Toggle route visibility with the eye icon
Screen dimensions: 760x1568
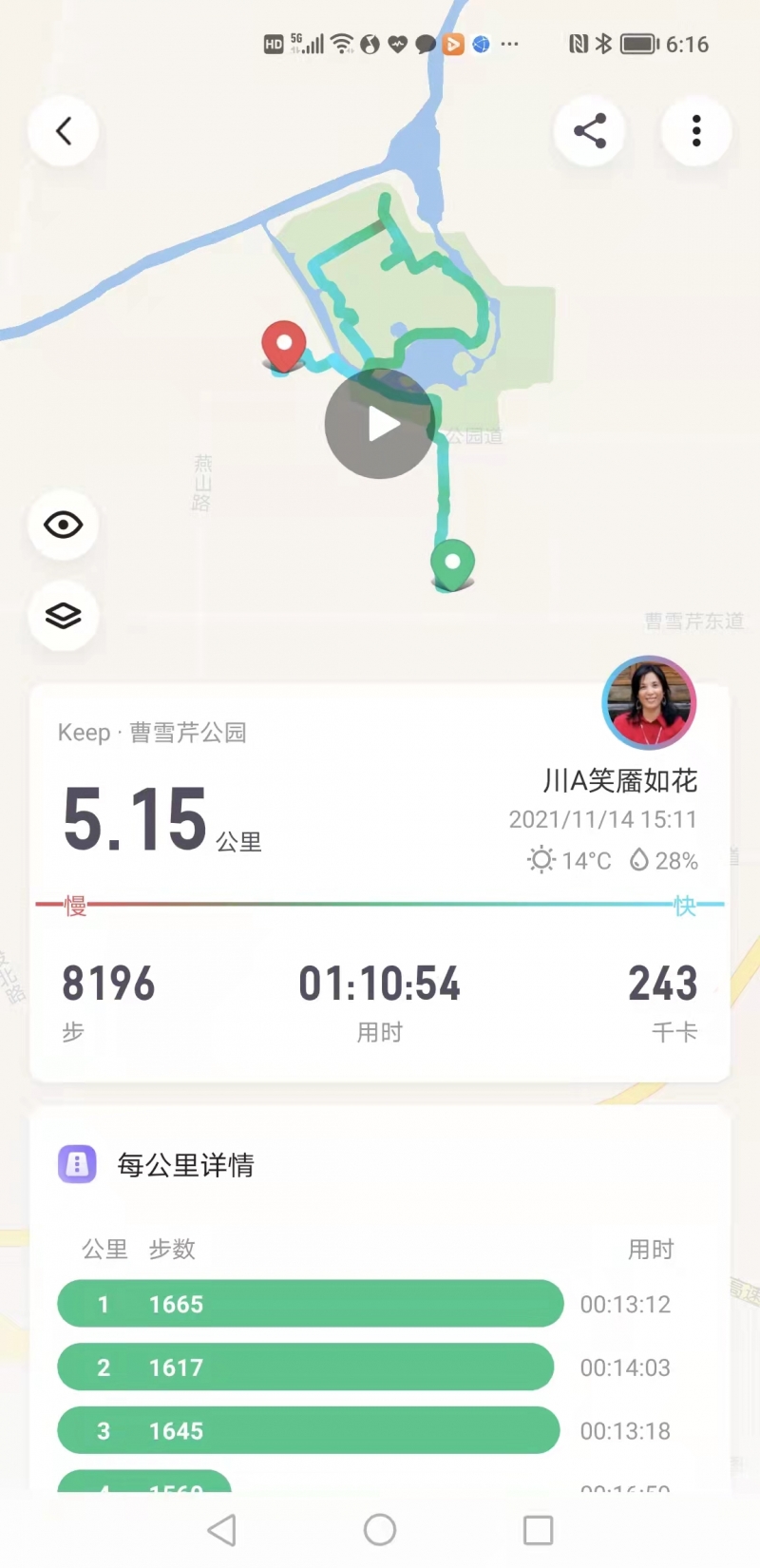point(64,525)
